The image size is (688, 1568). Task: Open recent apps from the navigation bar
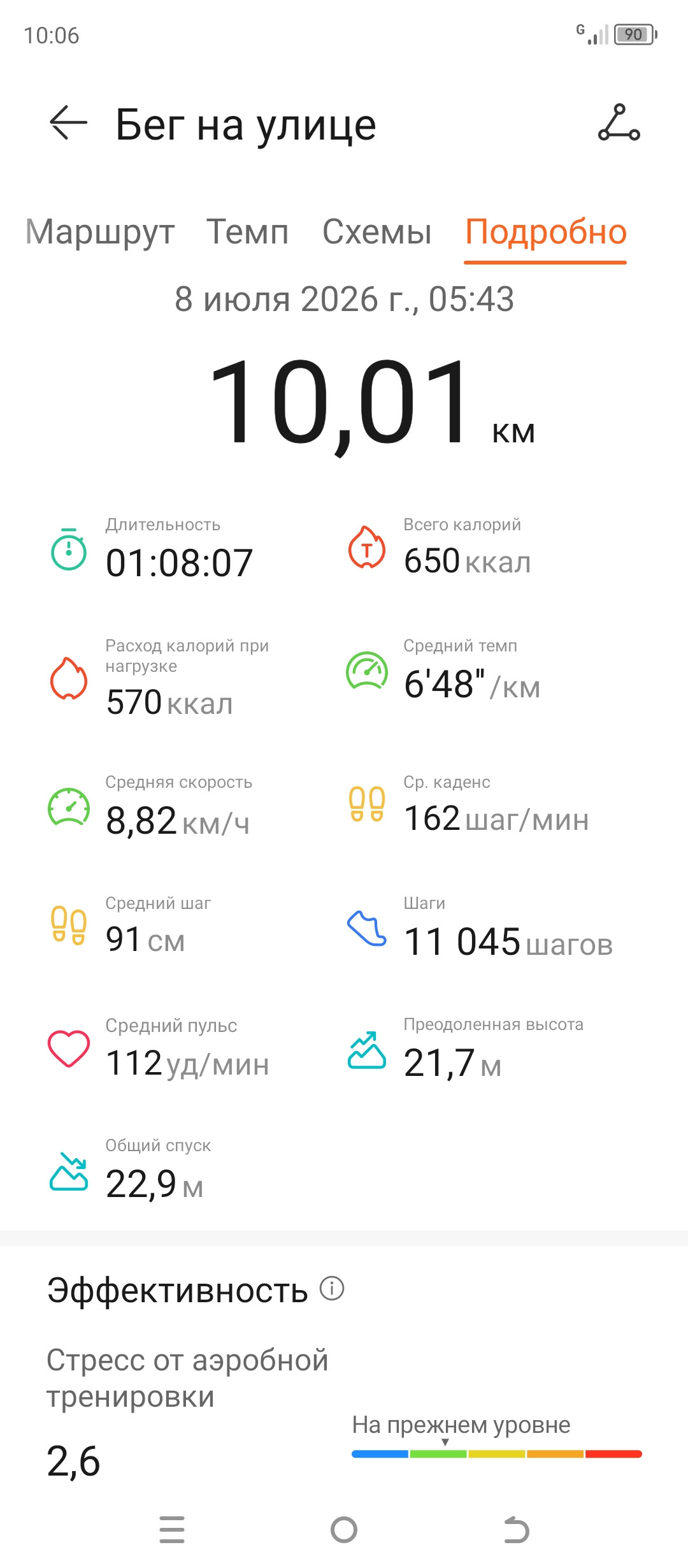pyautogui.click(x=172, y=1530)
